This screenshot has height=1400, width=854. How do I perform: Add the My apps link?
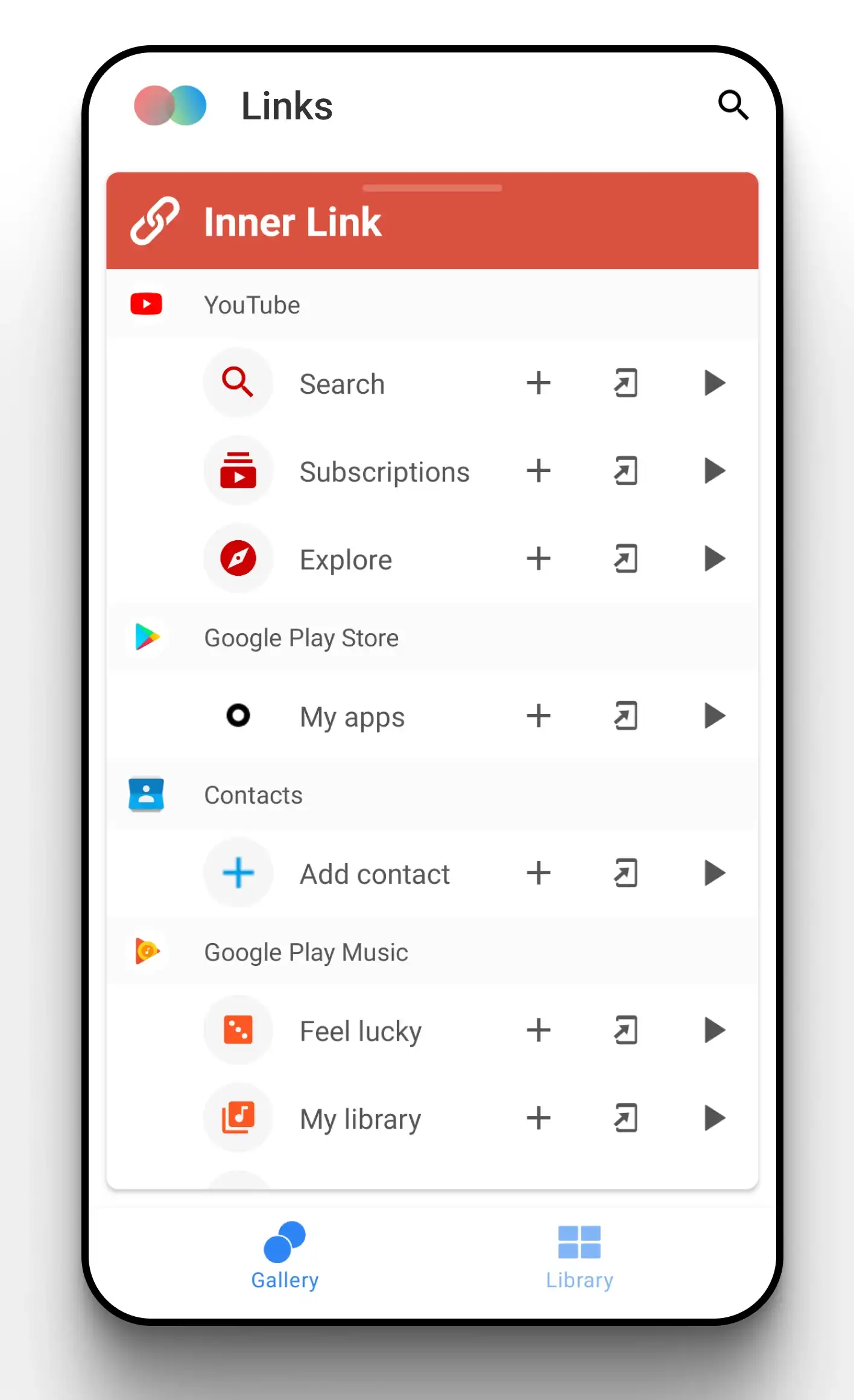pos(538,716)
